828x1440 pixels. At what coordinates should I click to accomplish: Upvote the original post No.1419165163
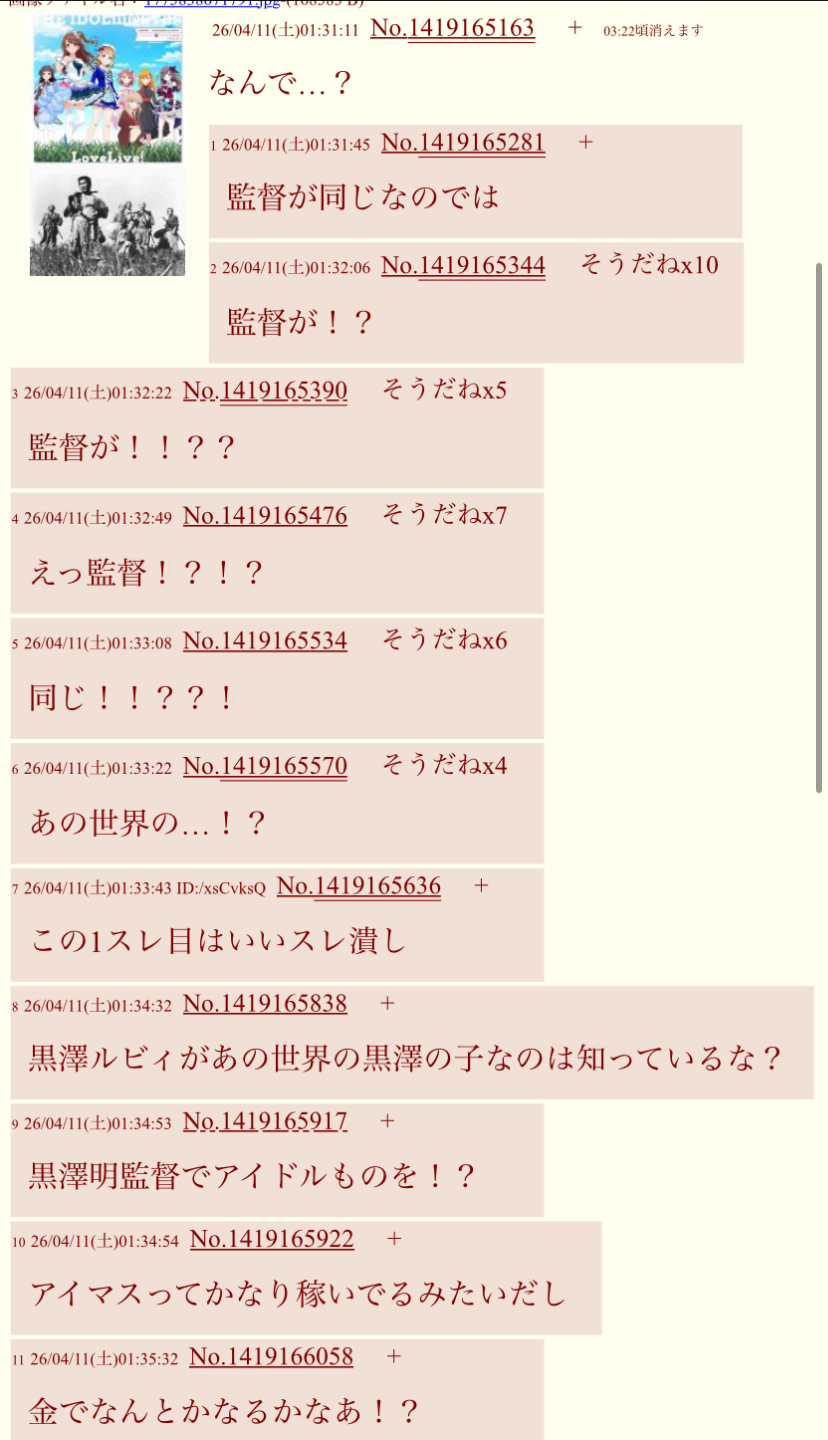[x=574, y=28]
